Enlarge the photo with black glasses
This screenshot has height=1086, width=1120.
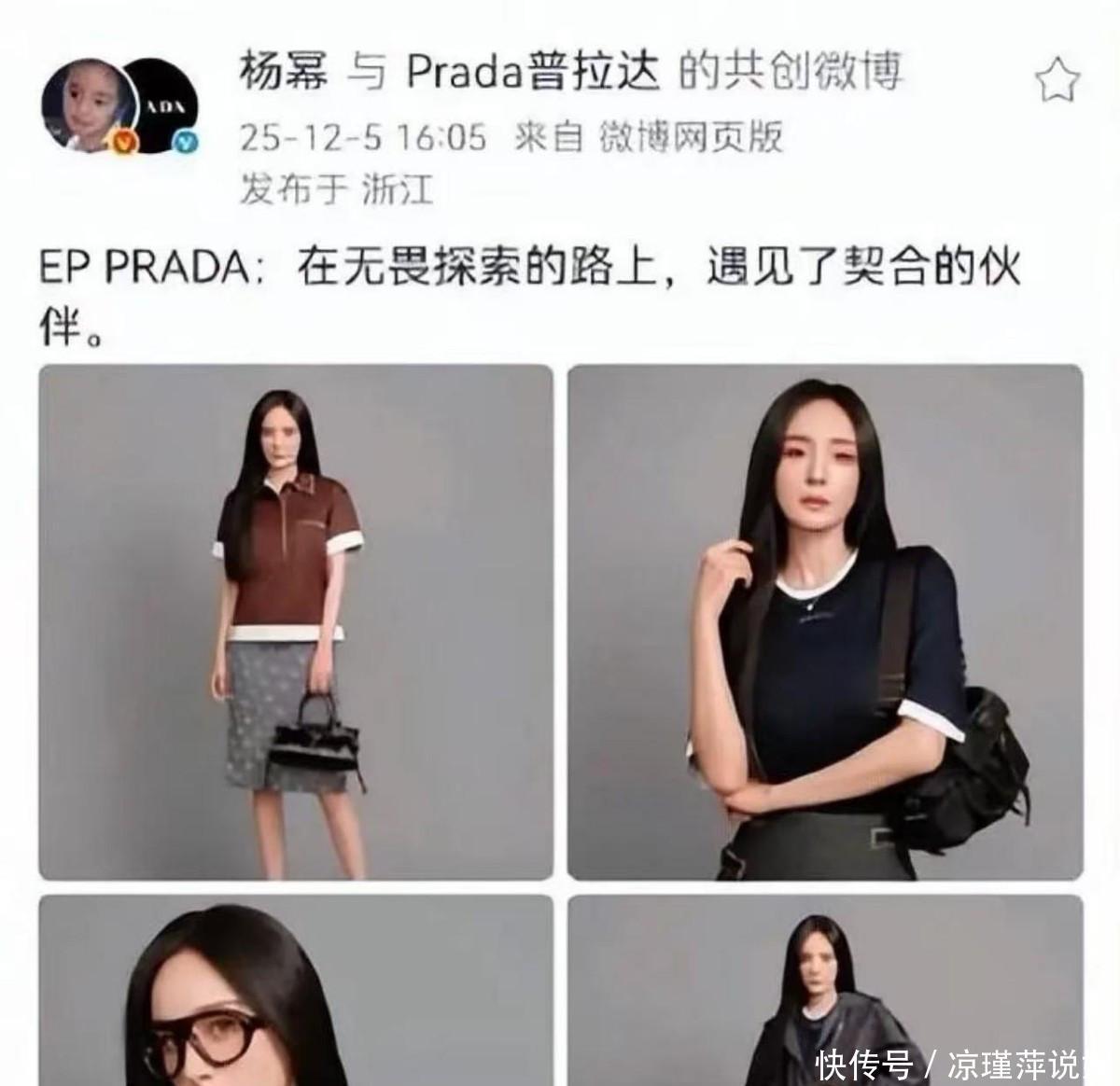tap(295, 989)
